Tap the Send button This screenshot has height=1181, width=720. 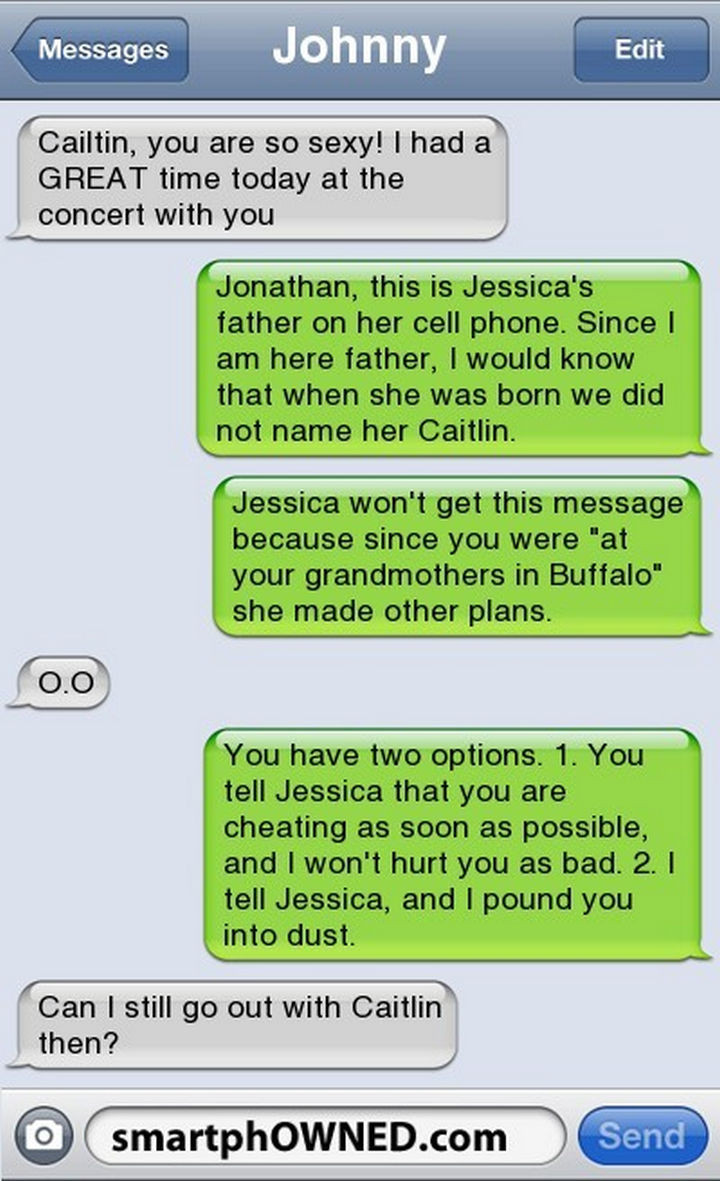click(x=642, y=1136)
